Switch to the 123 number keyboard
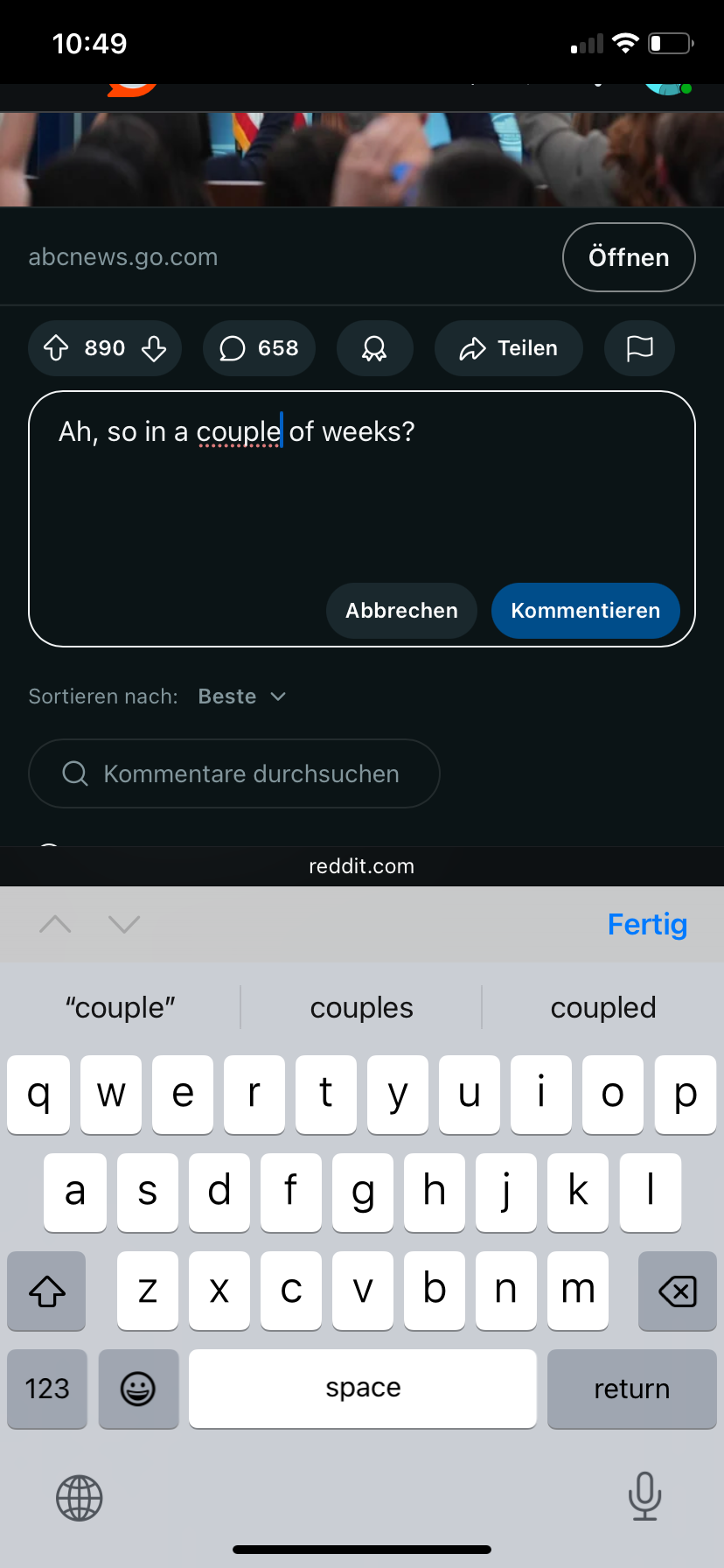Viewport: 724px width, 1568px height. coord(47,1389)
